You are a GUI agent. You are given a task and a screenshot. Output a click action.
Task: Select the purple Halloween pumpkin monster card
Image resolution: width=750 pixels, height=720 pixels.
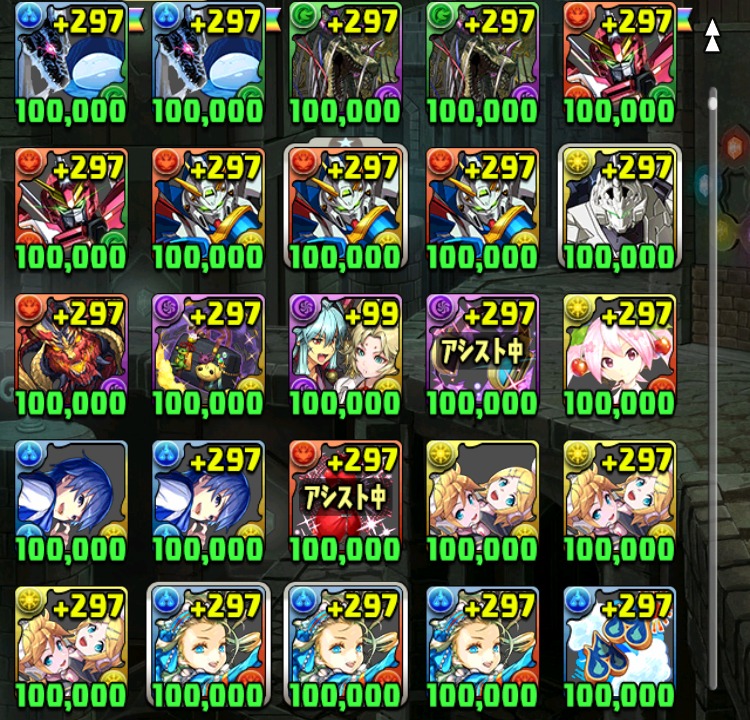click(208, 350)
